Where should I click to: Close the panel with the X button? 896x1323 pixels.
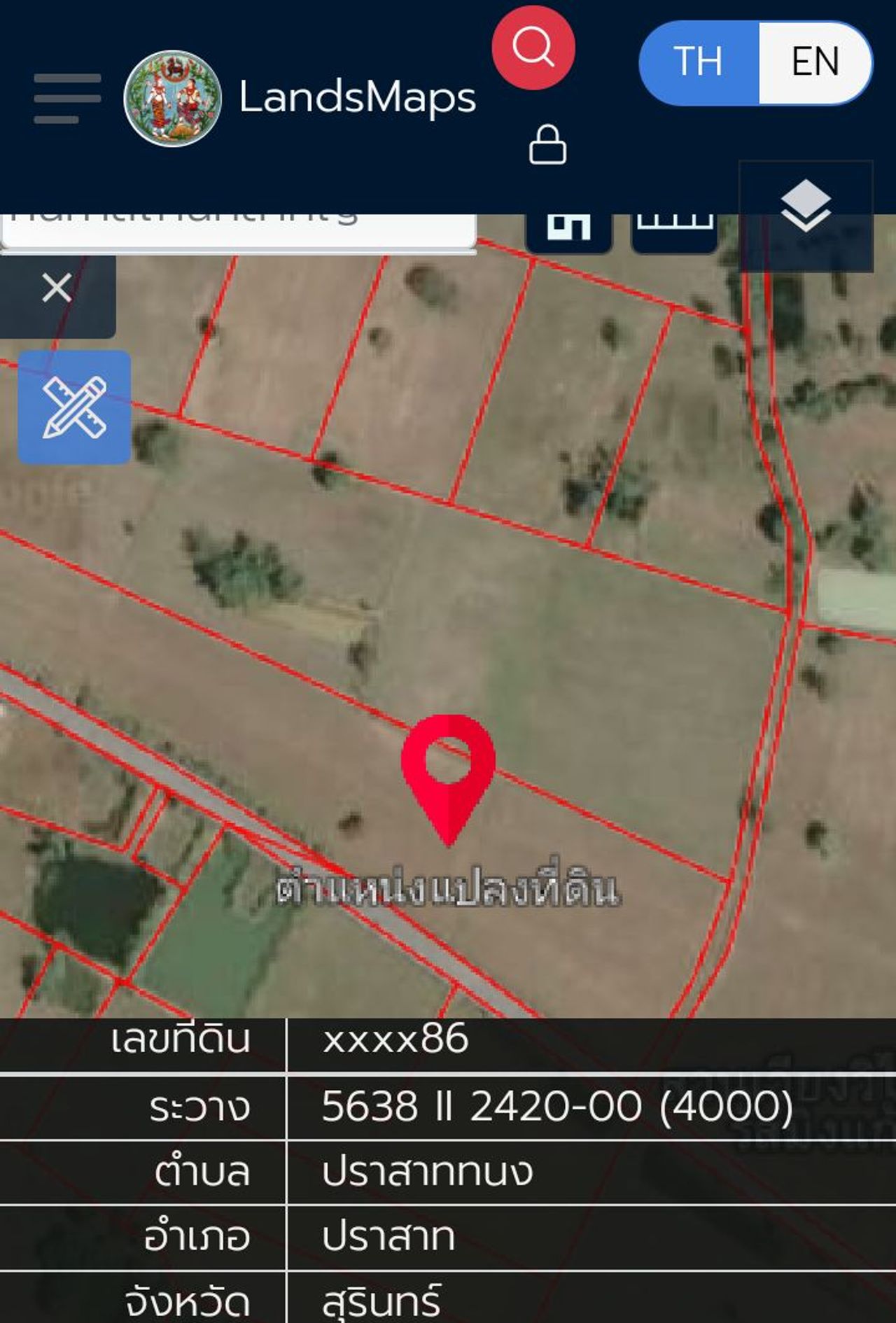pyautogui.click(x=57, y=288)
